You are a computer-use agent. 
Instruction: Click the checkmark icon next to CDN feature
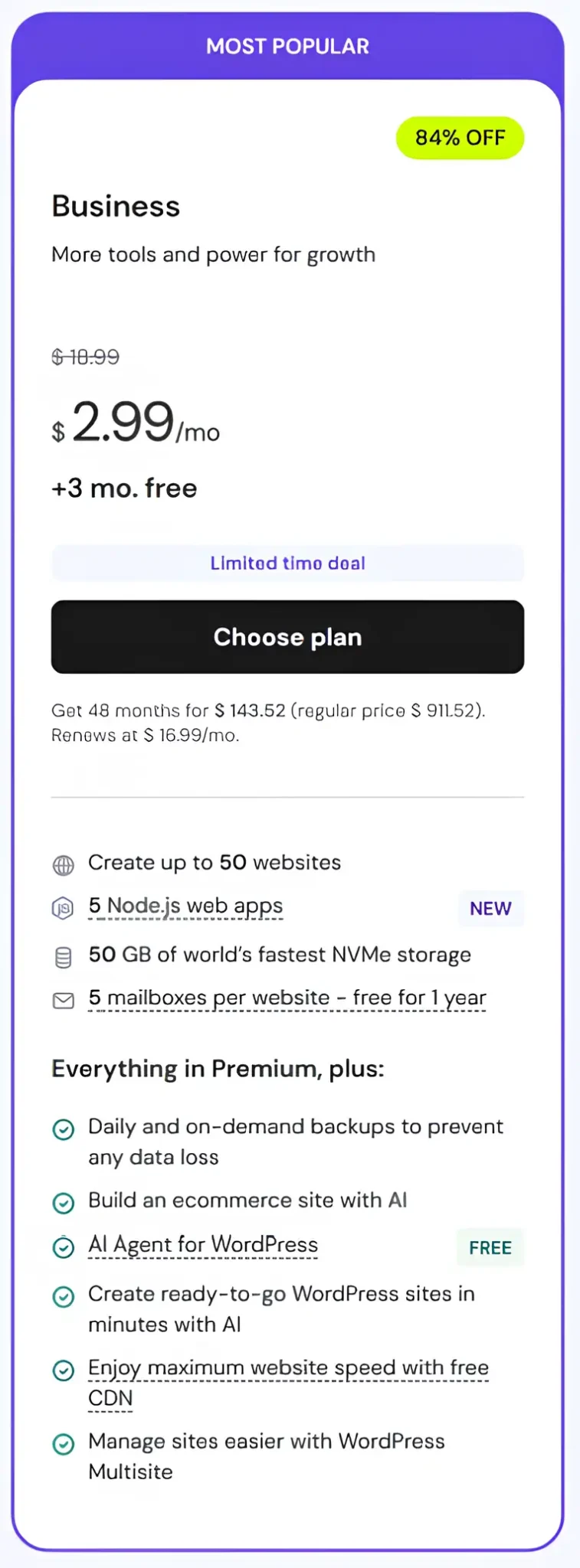tap(64, 1370)
